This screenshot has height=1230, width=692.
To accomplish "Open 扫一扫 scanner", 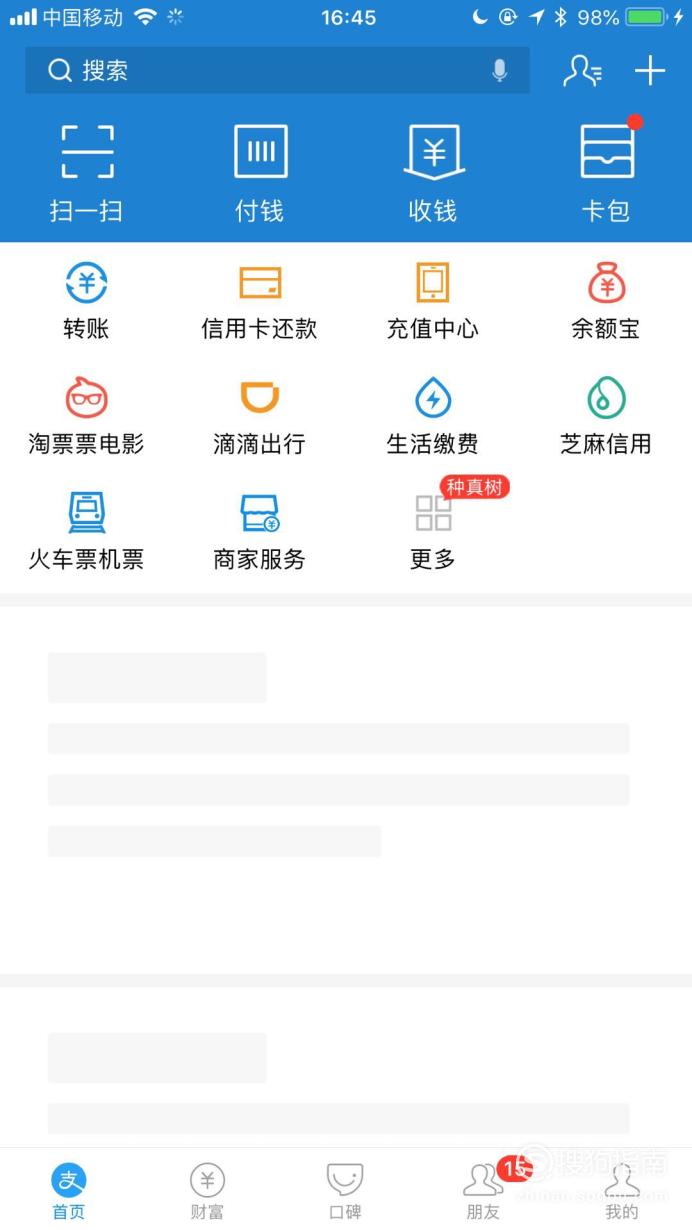I will point(86,173).
